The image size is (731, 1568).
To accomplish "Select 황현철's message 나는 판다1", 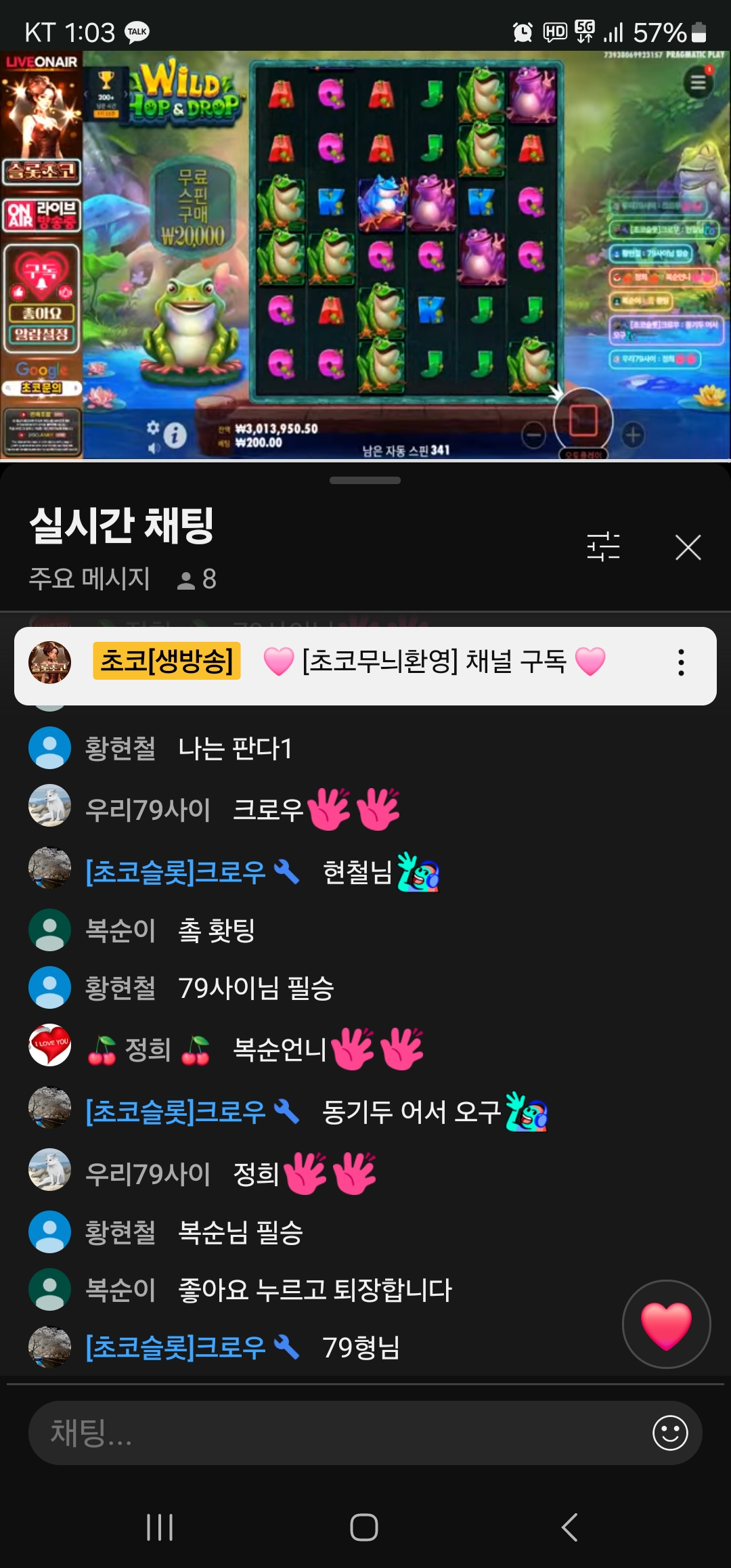I will point(234,748).
